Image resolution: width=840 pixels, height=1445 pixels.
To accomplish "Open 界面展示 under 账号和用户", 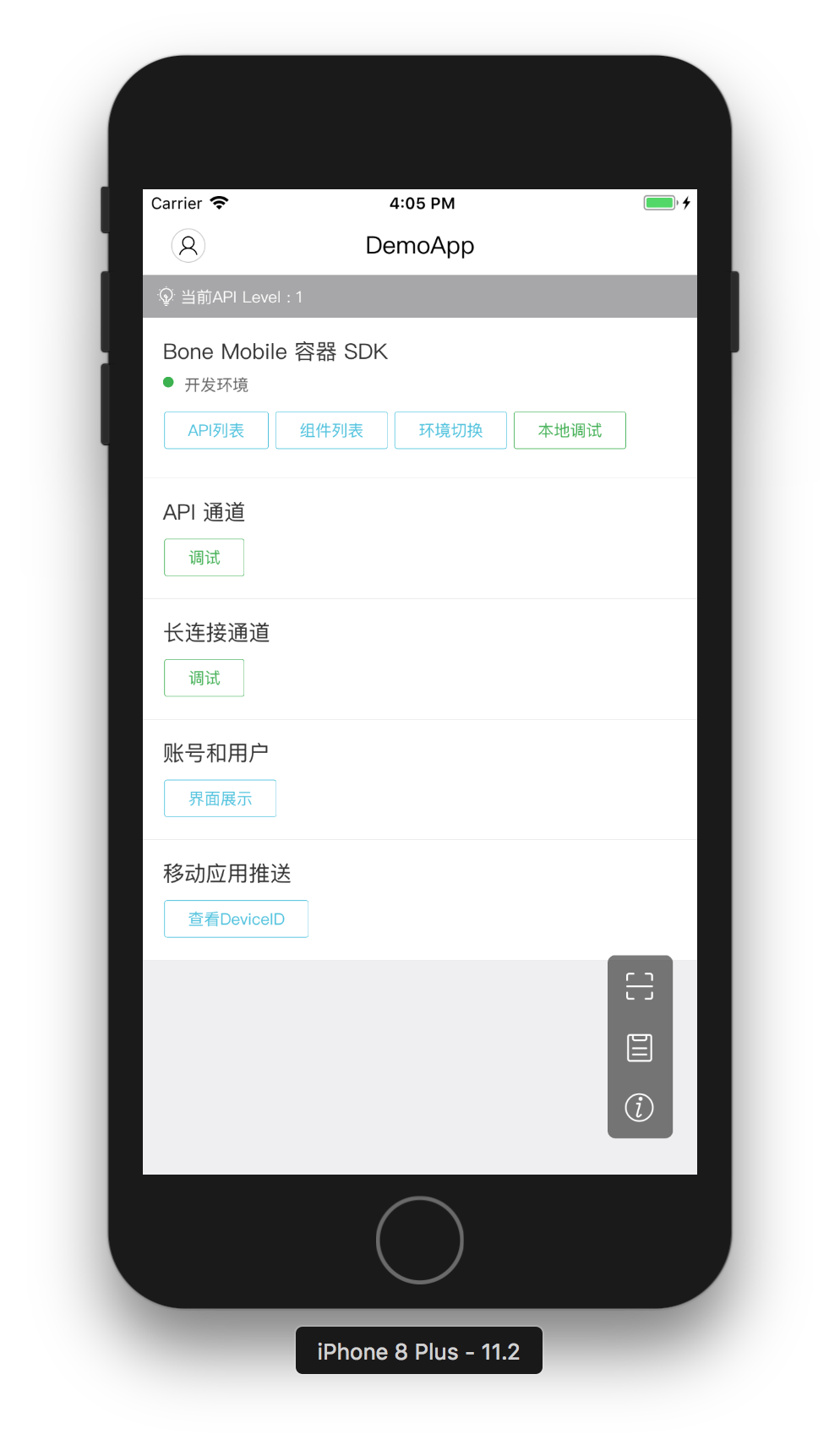I will click(x=220, y=799).
